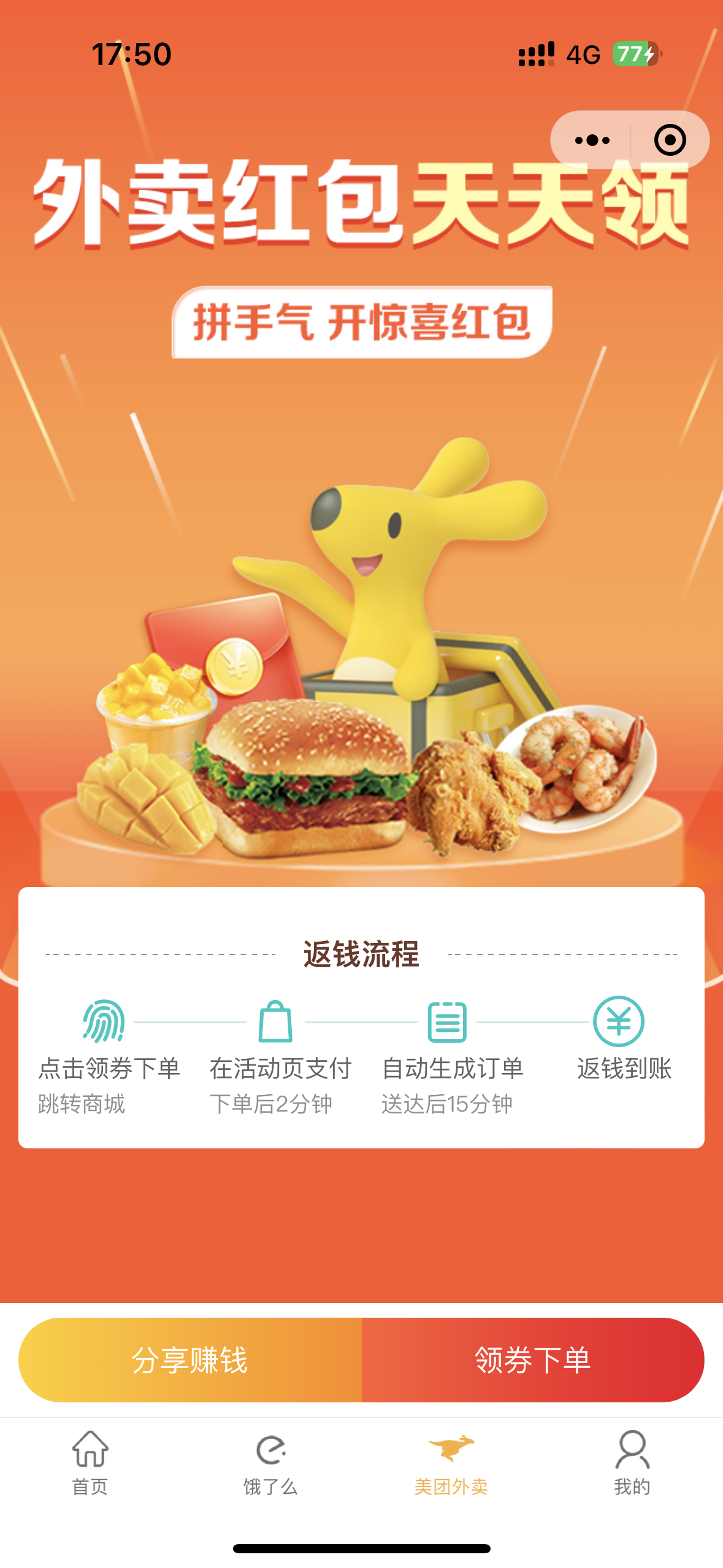
Task: Switch to the 首页 tab
Action: coord(90,1462)
